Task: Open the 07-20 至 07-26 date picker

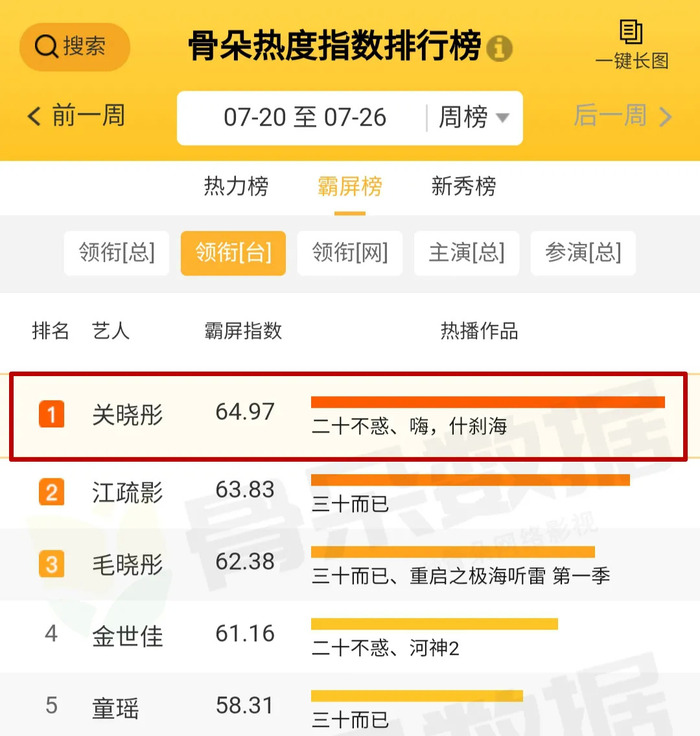Action: (x=304, y=118)
